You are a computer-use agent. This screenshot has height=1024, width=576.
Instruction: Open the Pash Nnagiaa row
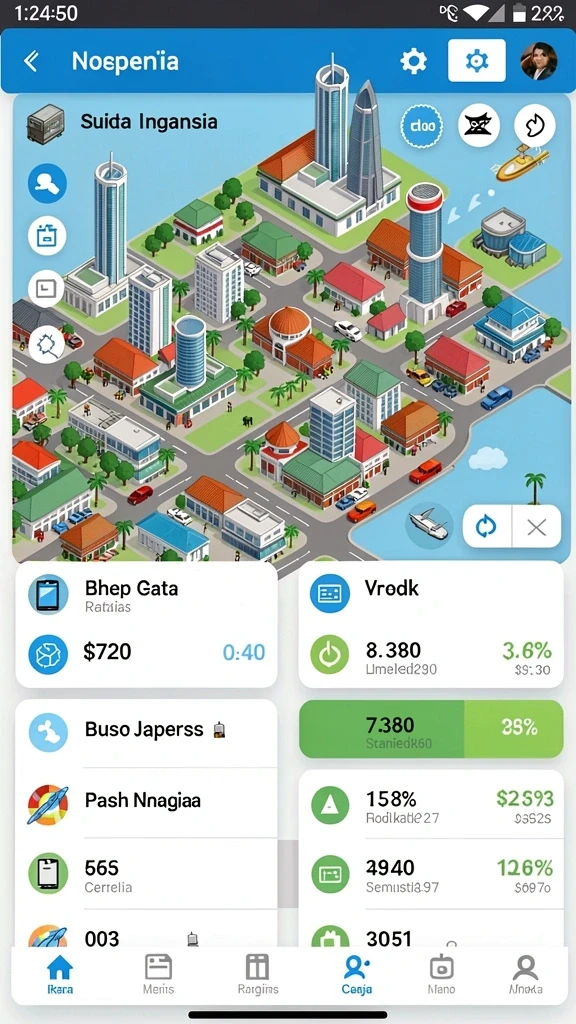click(146, 803)
